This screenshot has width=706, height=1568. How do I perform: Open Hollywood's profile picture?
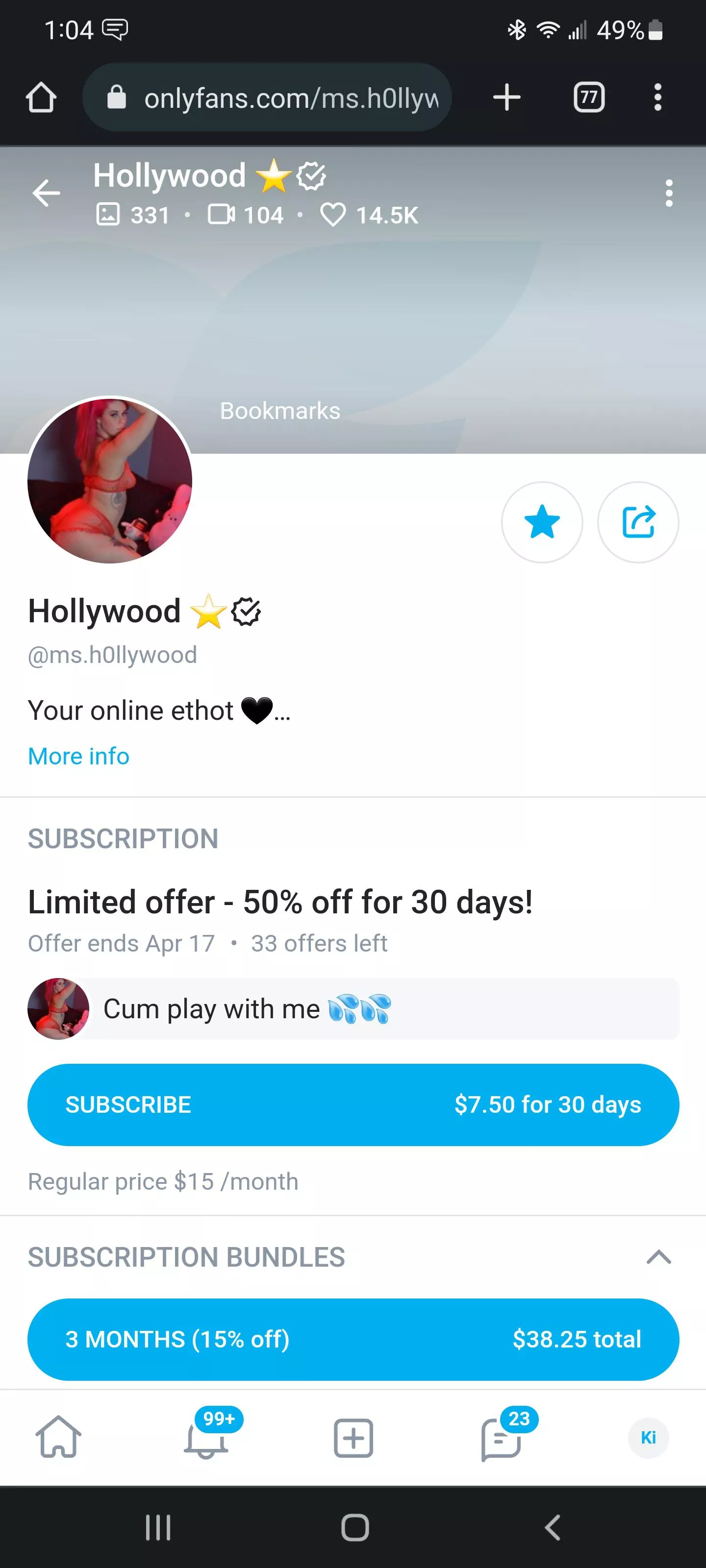[110, 481]
